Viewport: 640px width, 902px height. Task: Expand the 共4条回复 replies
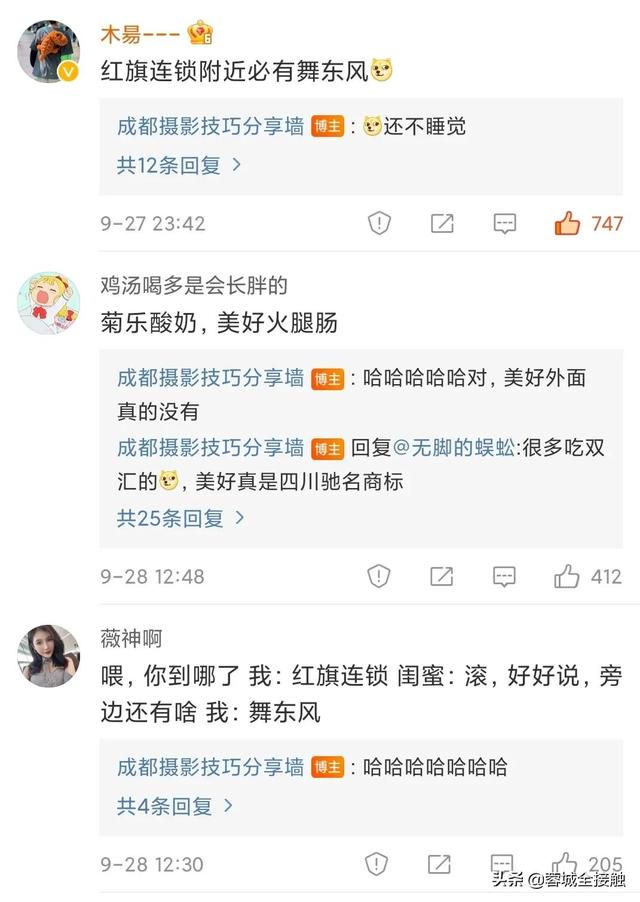coord(174,805)
